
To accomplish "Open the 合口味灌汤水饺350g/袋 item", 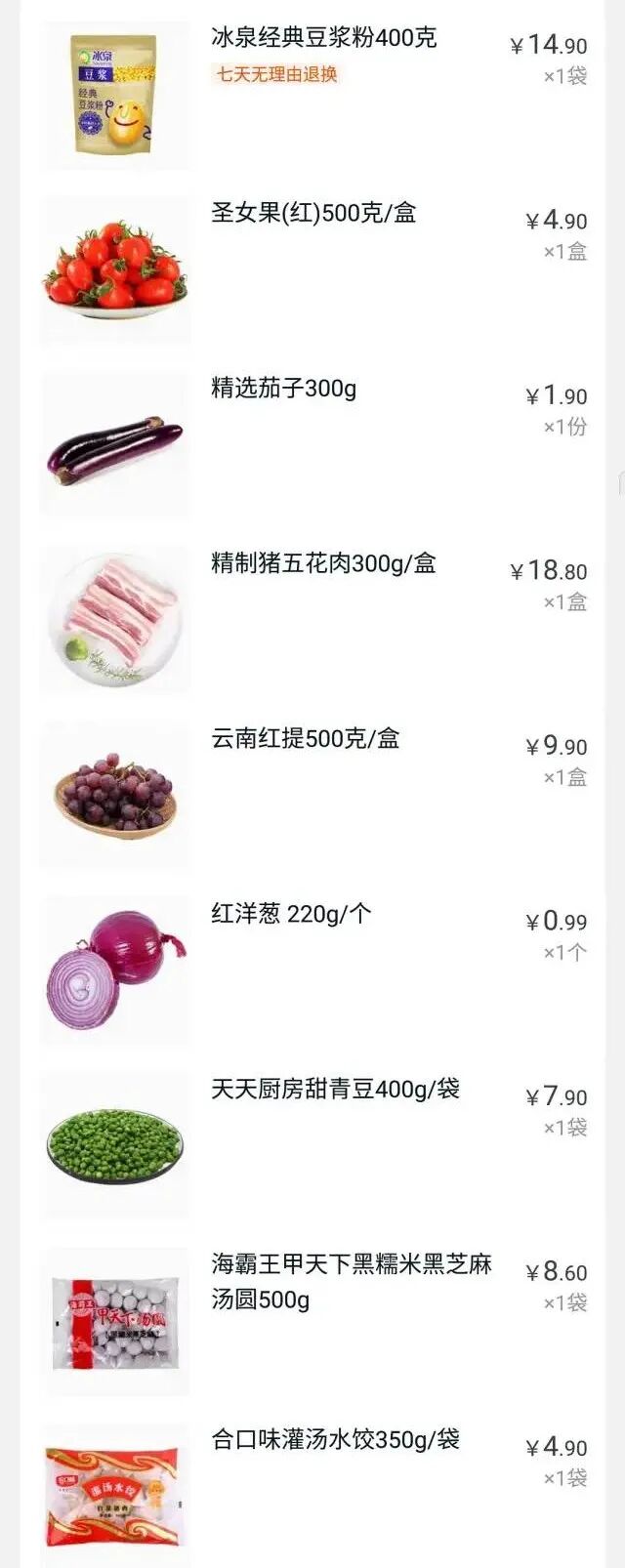I will pos(335,1439).
